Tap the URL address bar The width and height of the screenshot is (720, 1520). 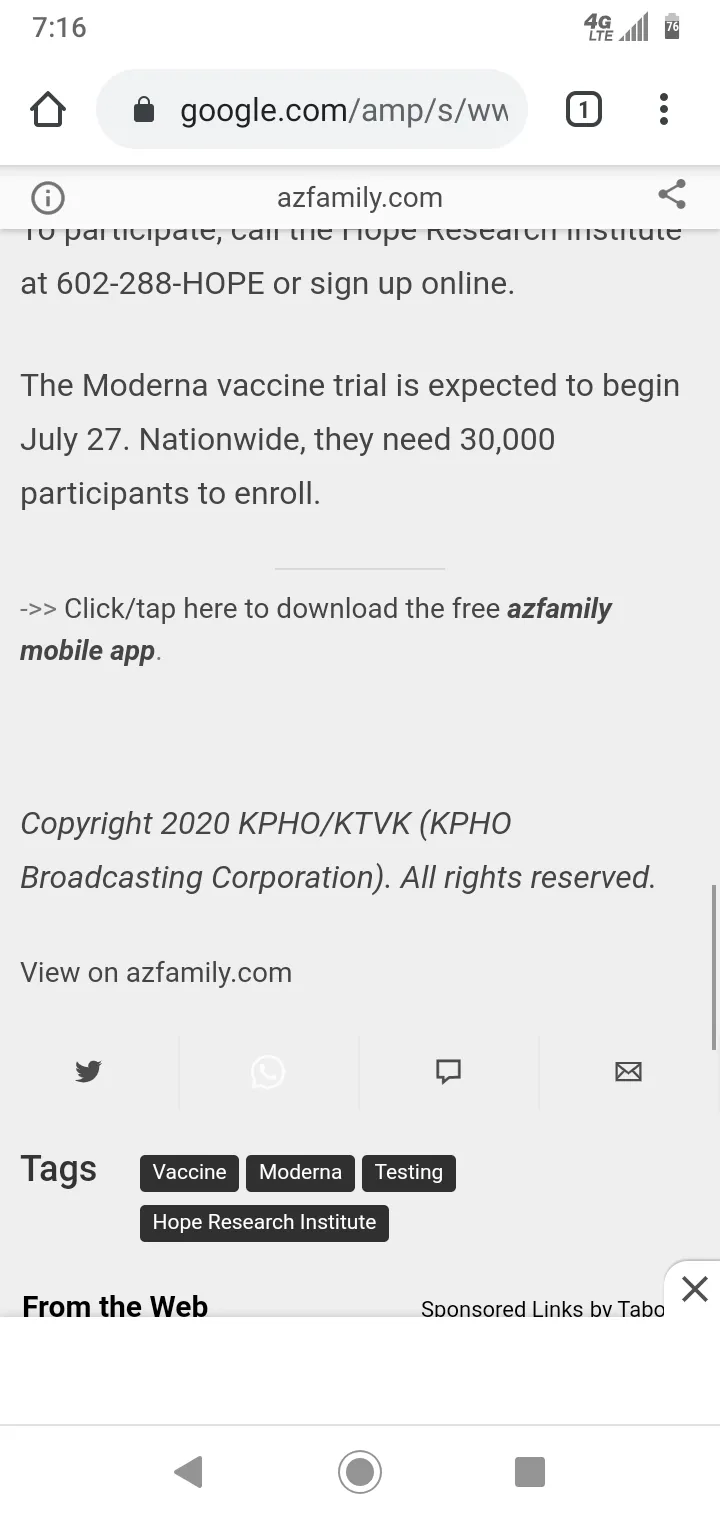tap(311, 110)
